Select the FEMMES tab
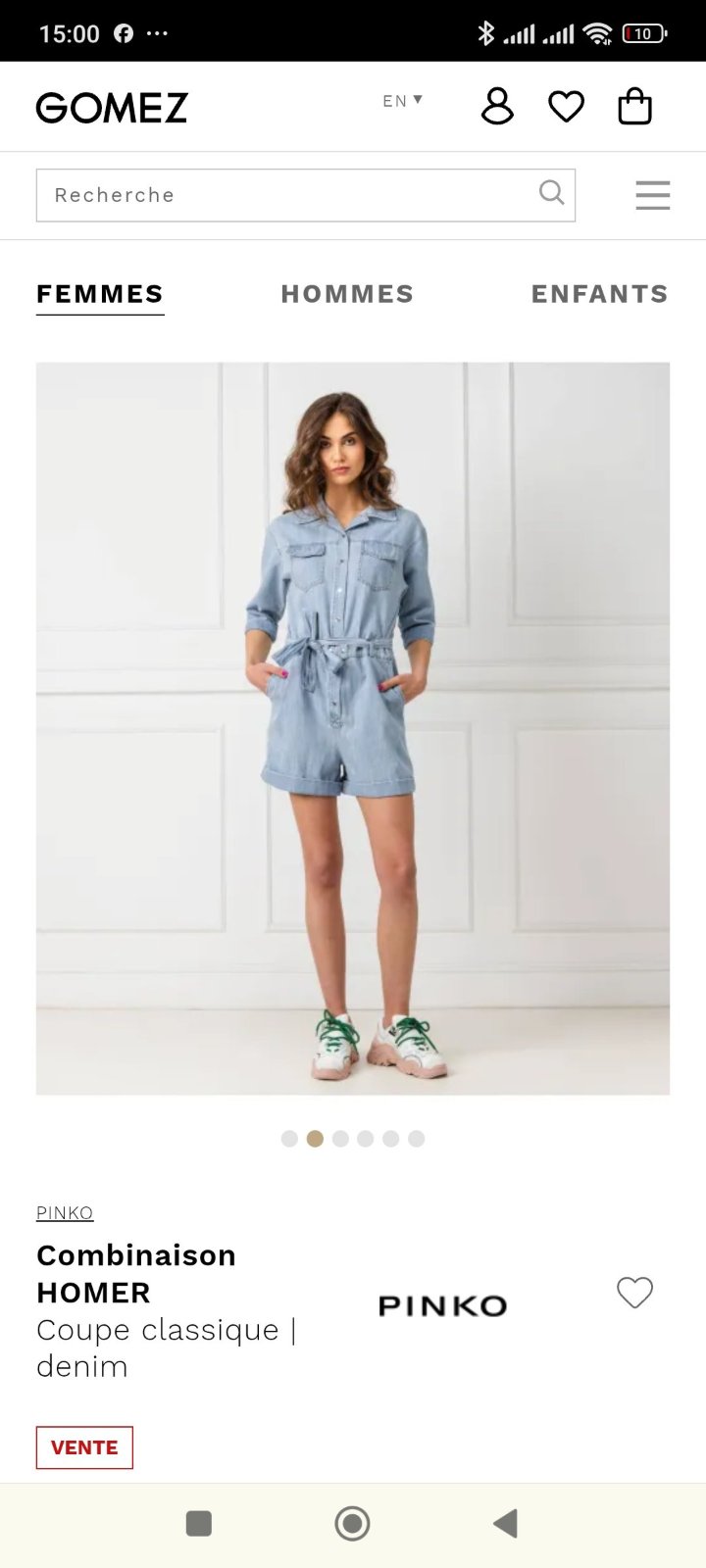Viewport: 706px width, 1568px height. click(100, 294)
